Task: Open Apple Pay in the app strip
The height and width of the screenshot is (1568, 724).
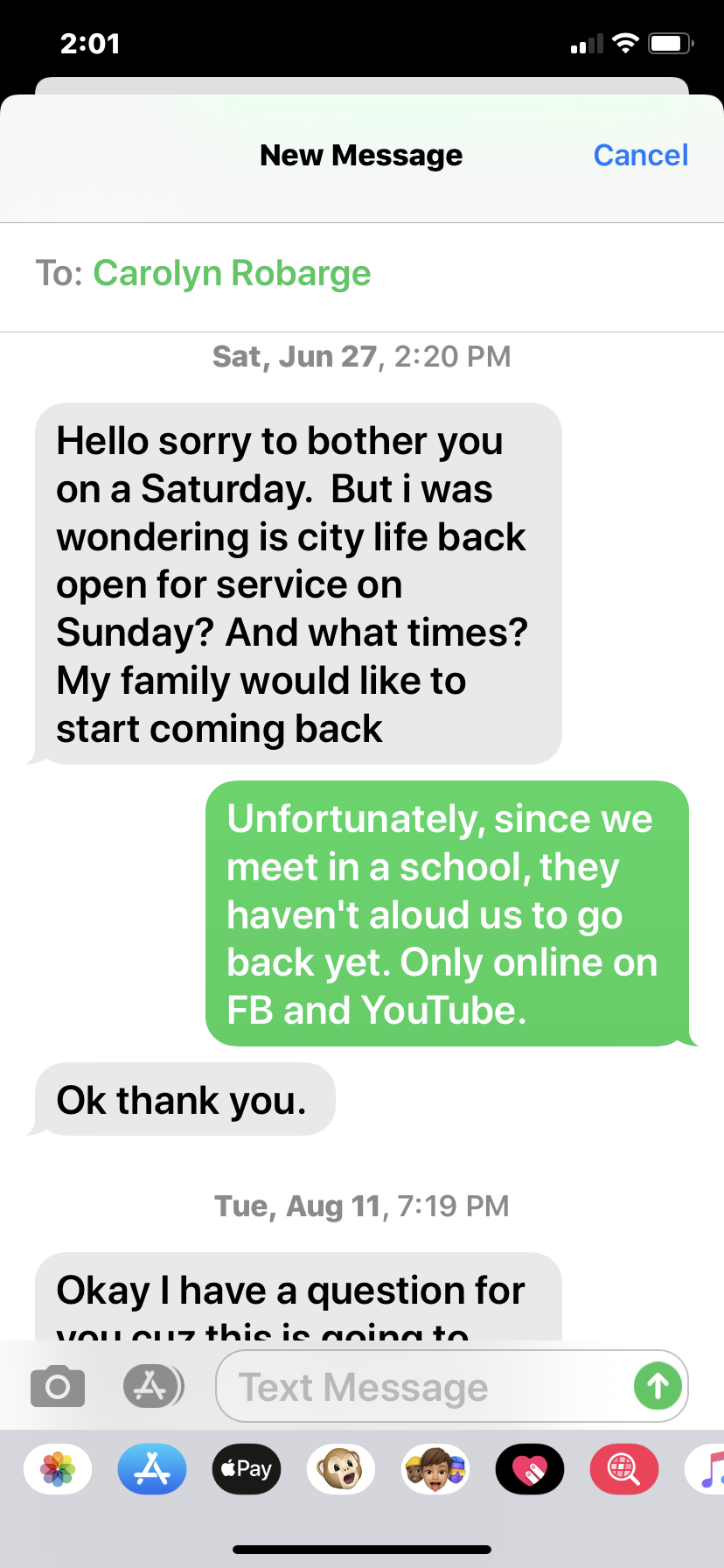Action: pyautogui.click(x=247, y=1469)
